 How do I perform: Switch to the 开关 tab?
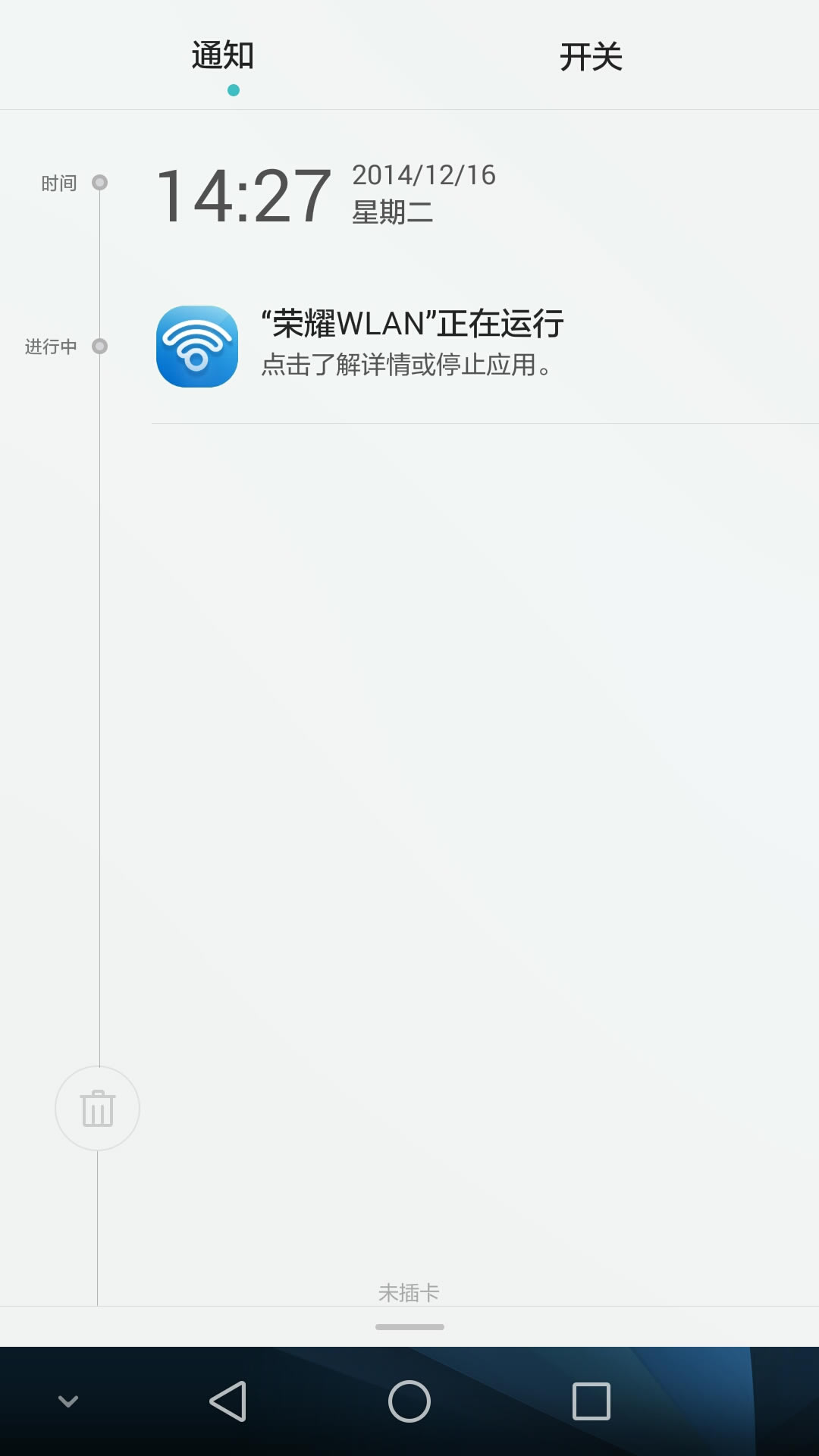point(591,57)
